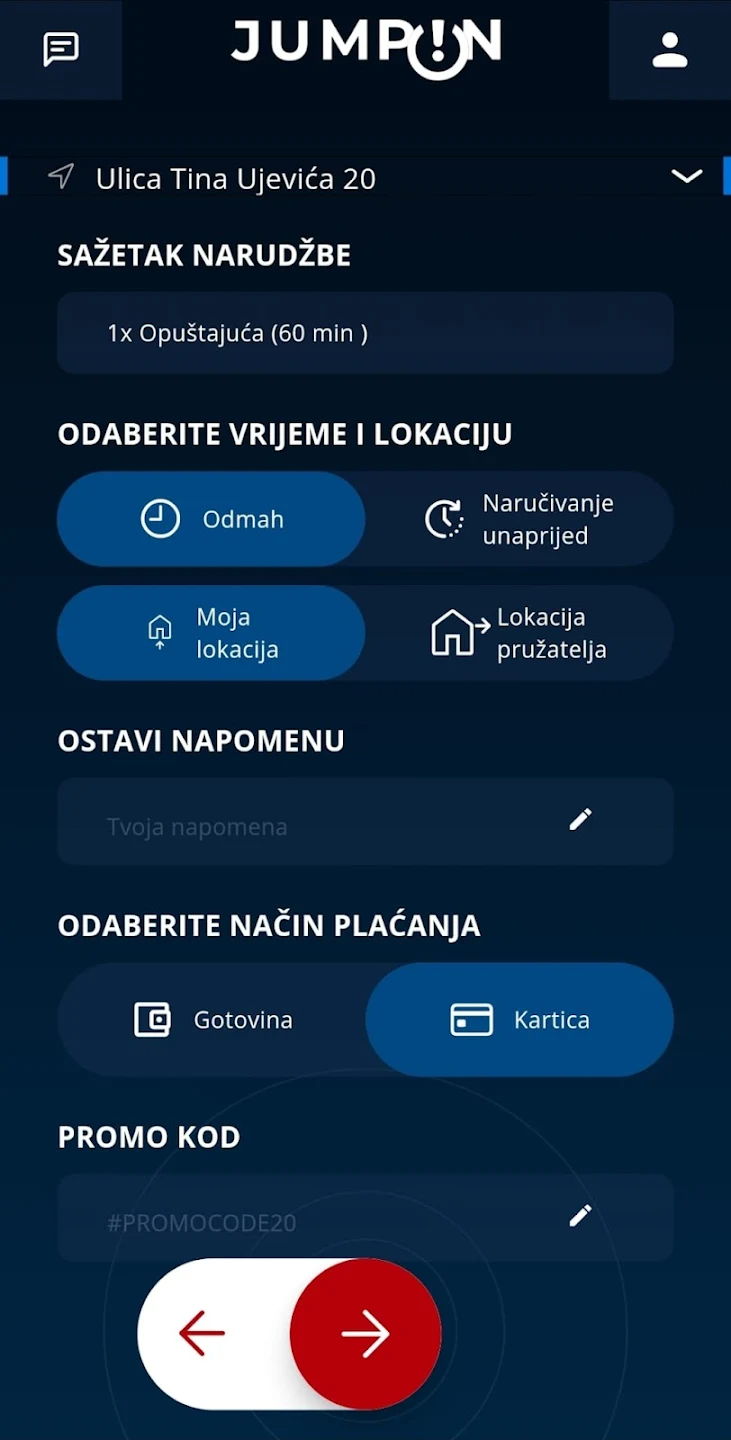Open the 1x Opuštajuća order summary item
Image resolution: width=731 pixels, height=1440 pixels.
click(365, 333)
